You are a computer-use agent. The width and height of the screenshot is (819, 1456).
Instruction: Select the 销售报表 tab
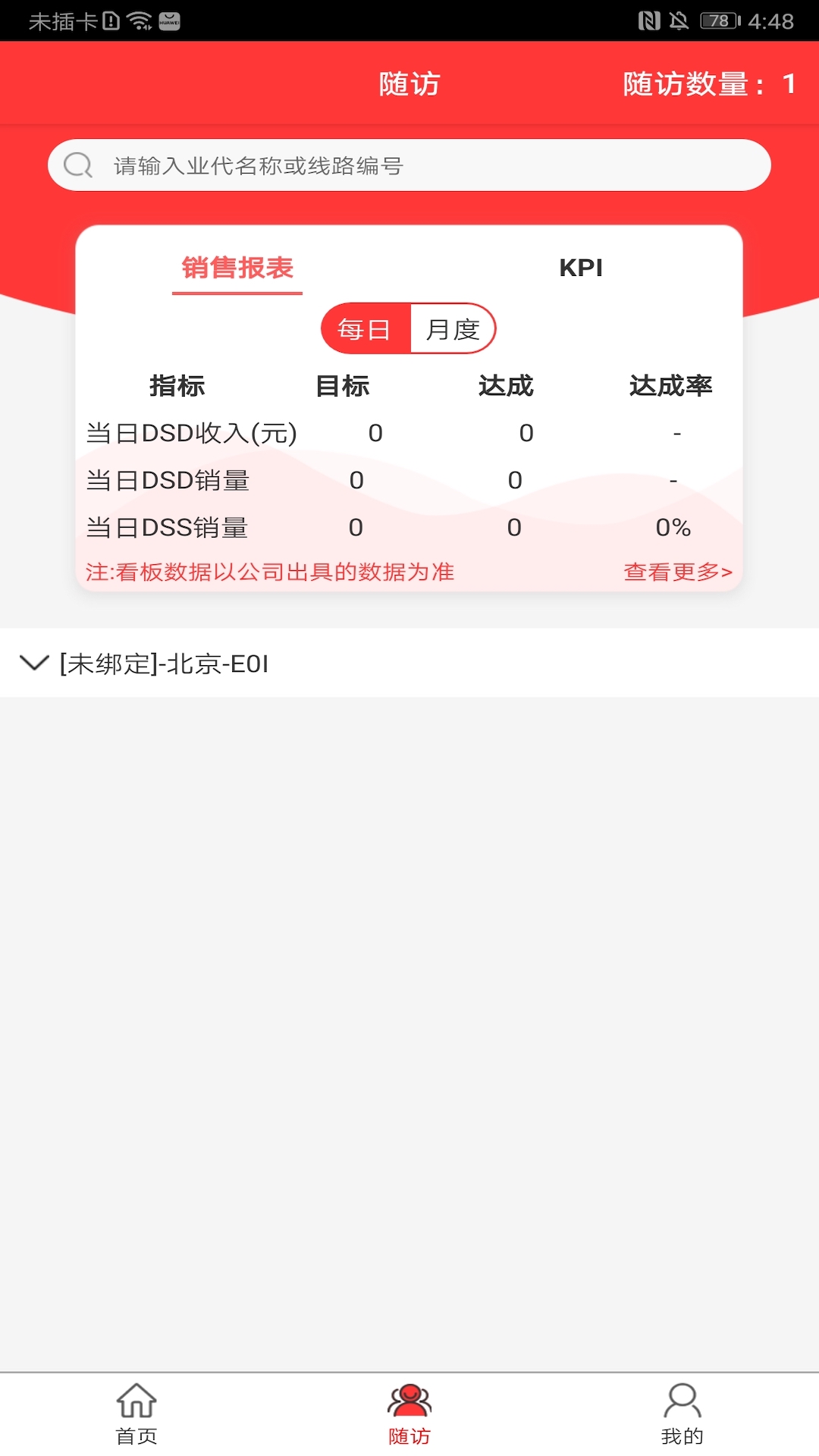point(237,268)
